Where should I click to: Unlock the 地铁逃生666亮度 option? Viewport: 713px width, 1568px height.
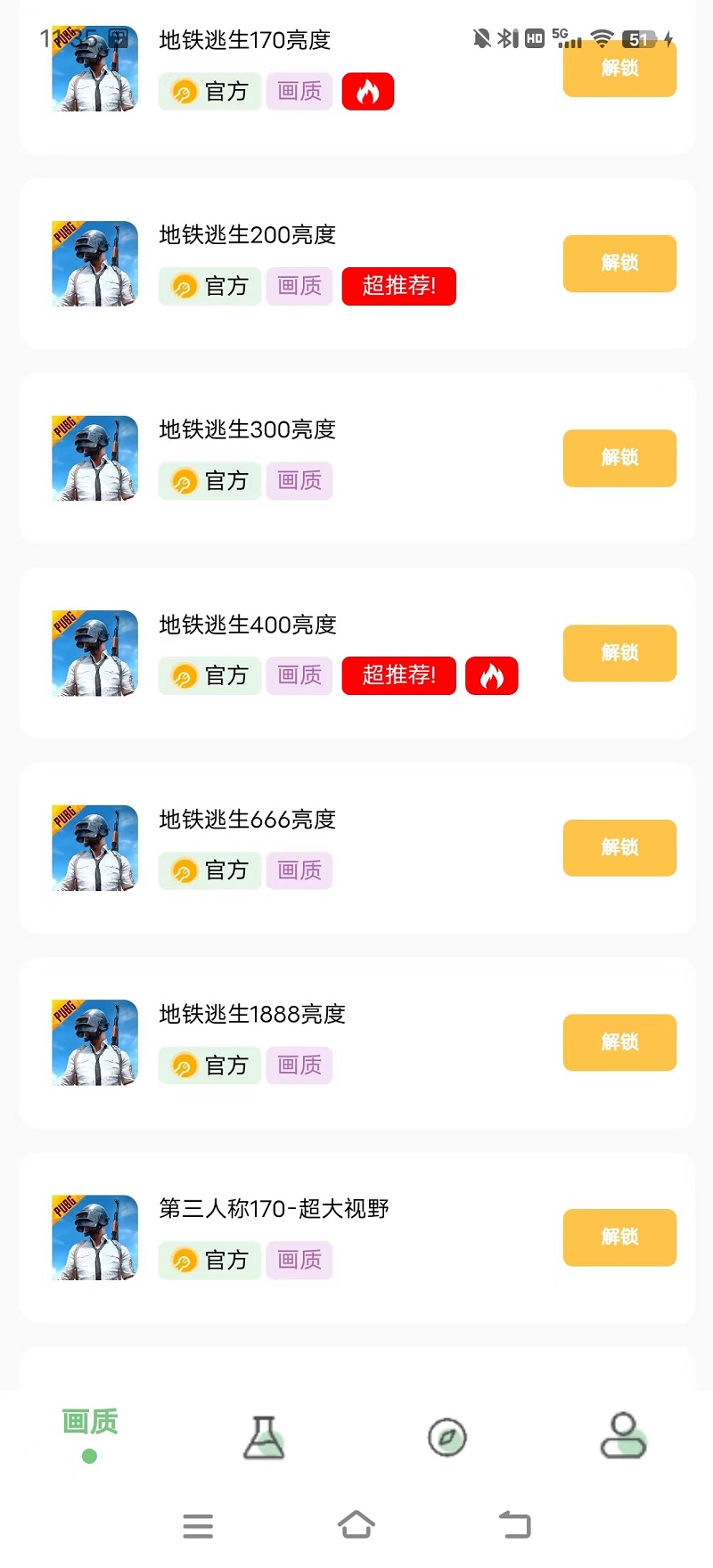pos(619,847)
